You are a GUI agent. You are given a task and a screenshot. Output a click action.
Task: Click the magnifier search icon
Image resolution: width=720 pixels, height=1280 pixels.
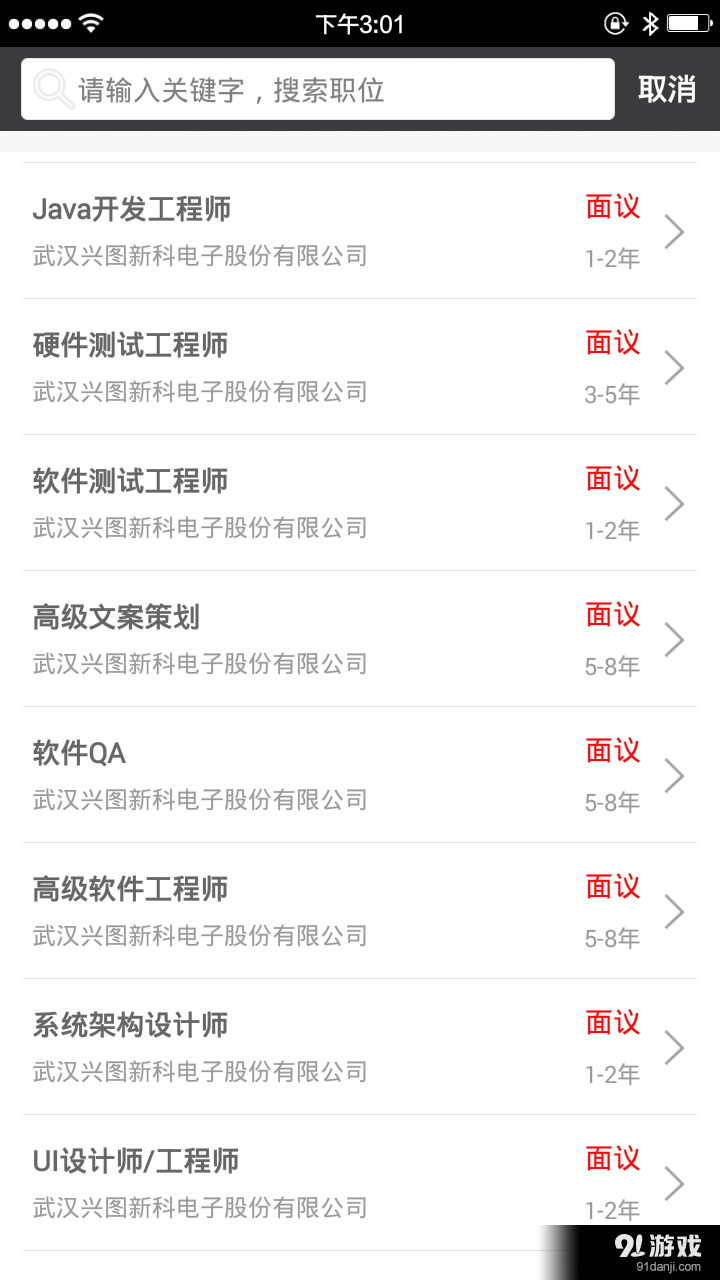48,89
